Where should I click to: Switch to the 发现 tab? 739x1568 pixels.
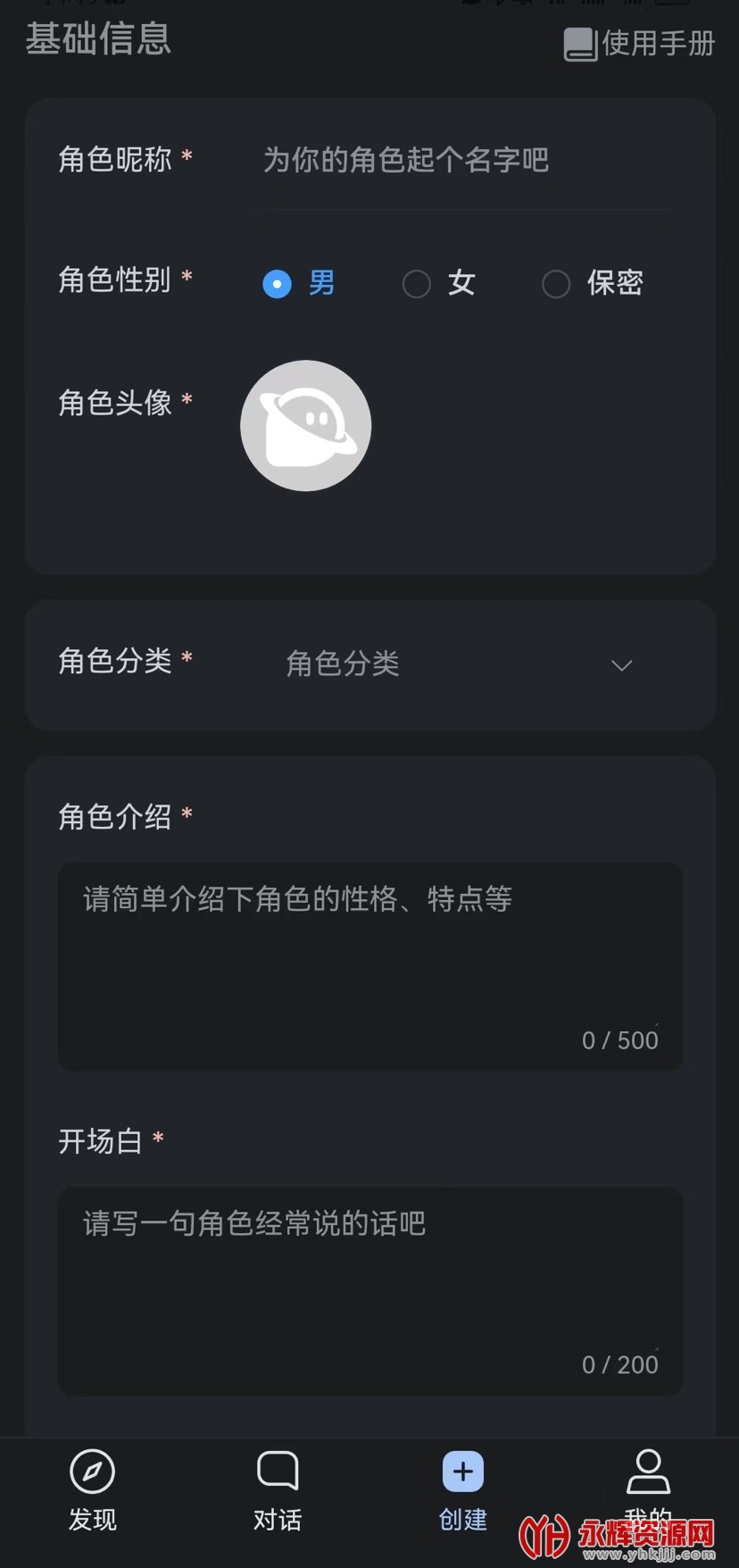coord(93,1489)
